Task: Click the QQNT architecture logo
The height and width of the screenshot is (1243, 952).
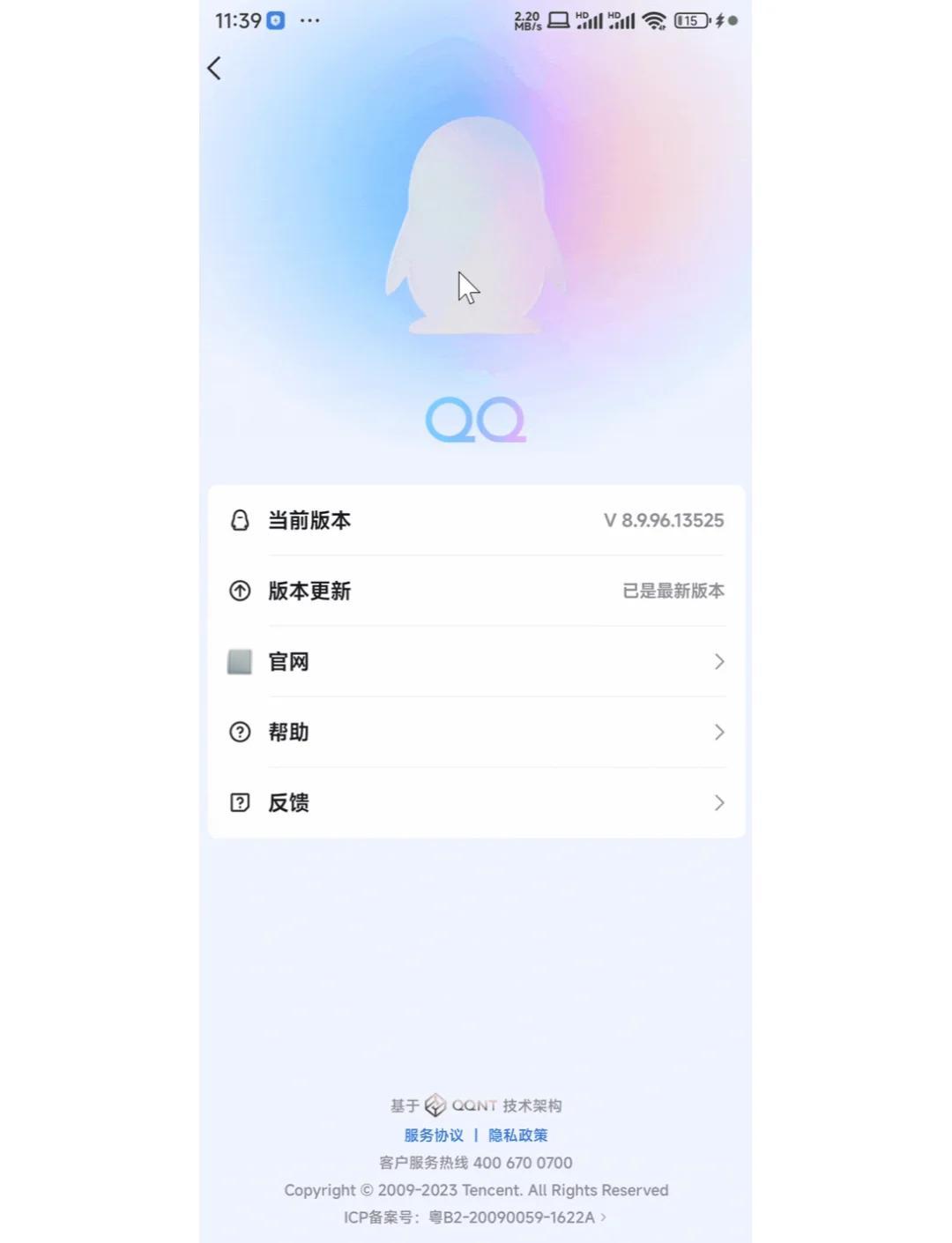Action: [434, 1105]
